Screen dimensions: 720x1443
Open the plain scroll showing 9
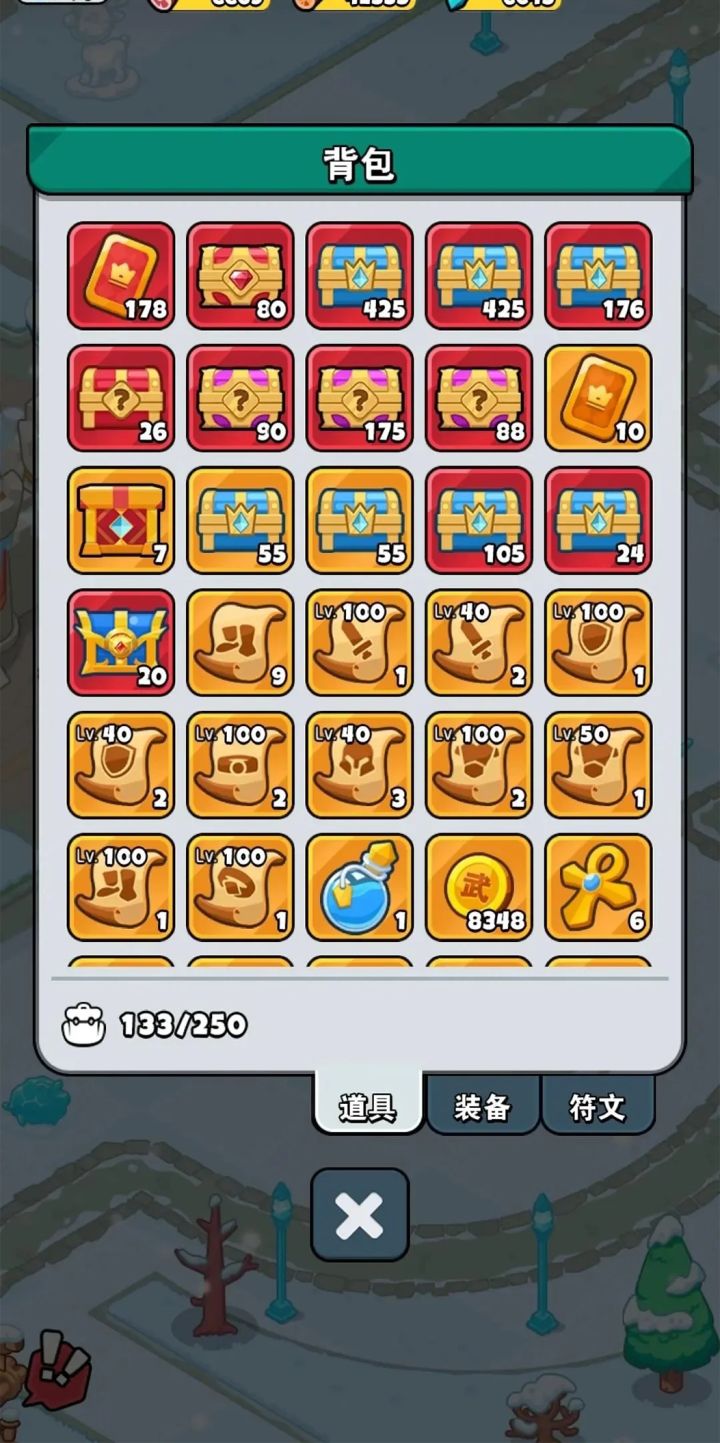[239, 643]
